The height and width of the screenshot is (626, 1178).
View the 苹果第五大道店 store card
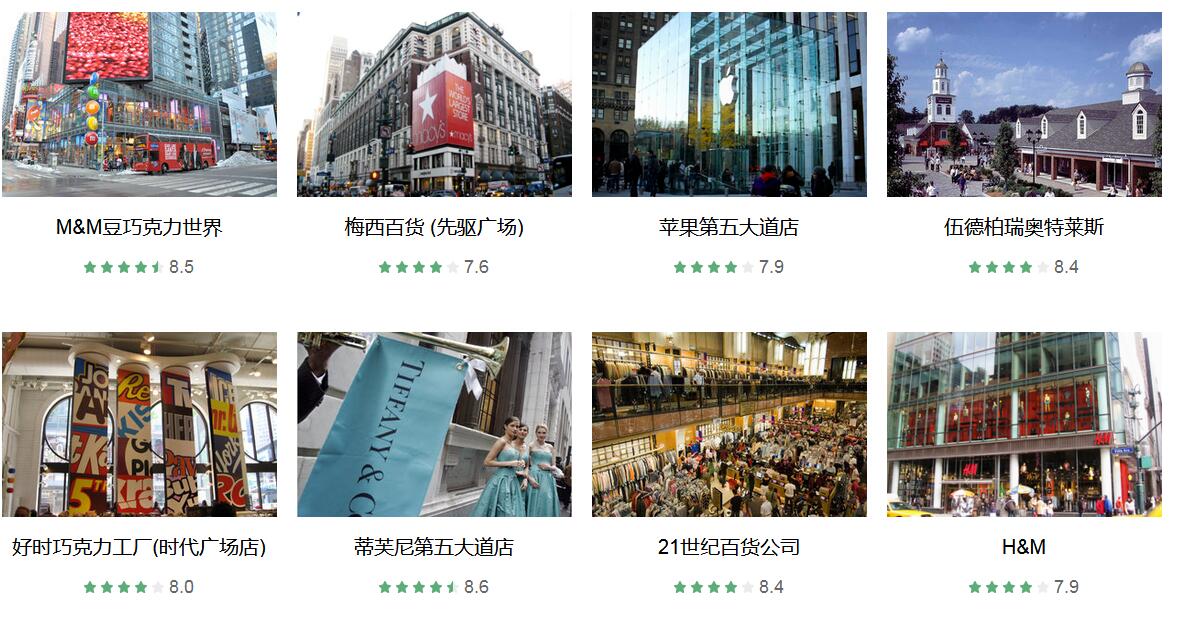click(x=729, y=105)
